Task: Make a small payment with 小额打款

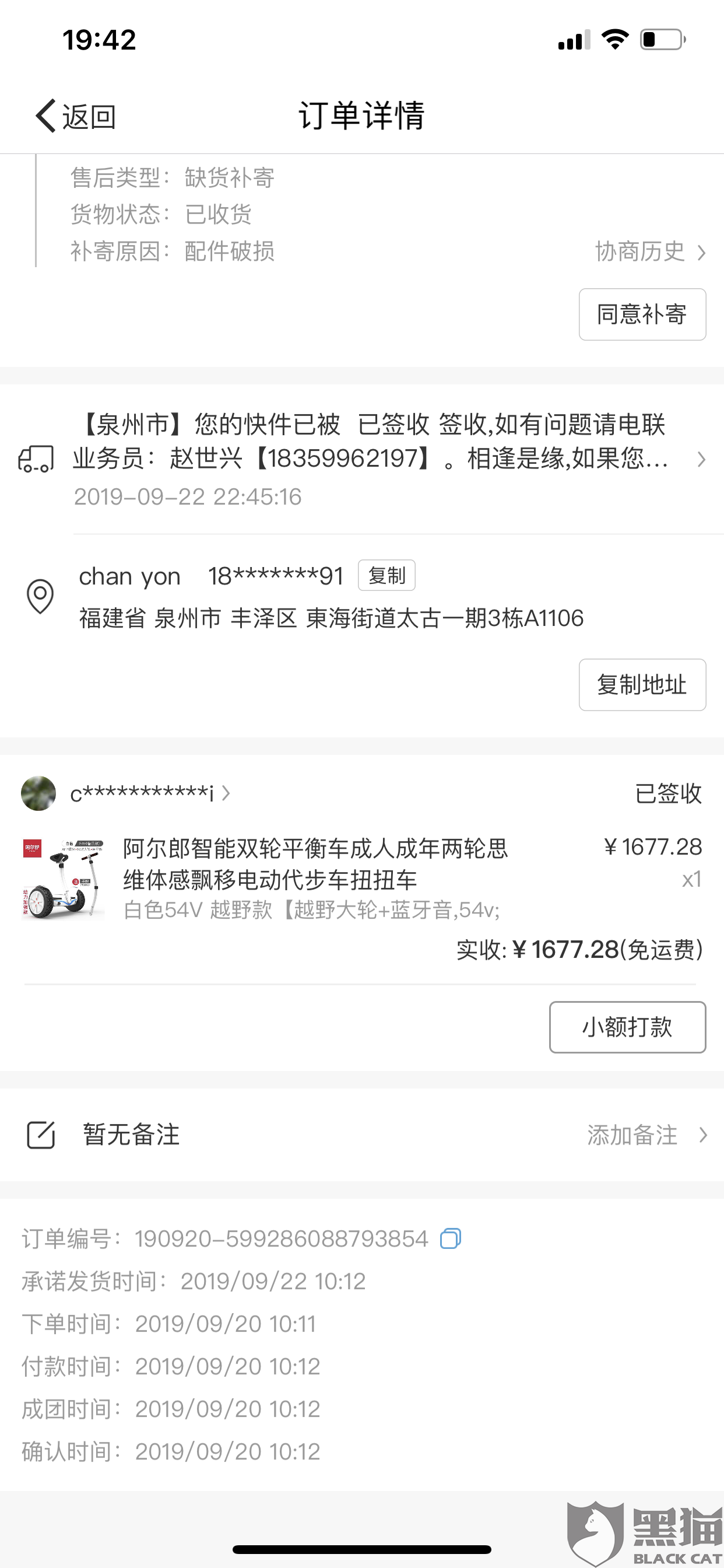Action: coord(627,1027)
